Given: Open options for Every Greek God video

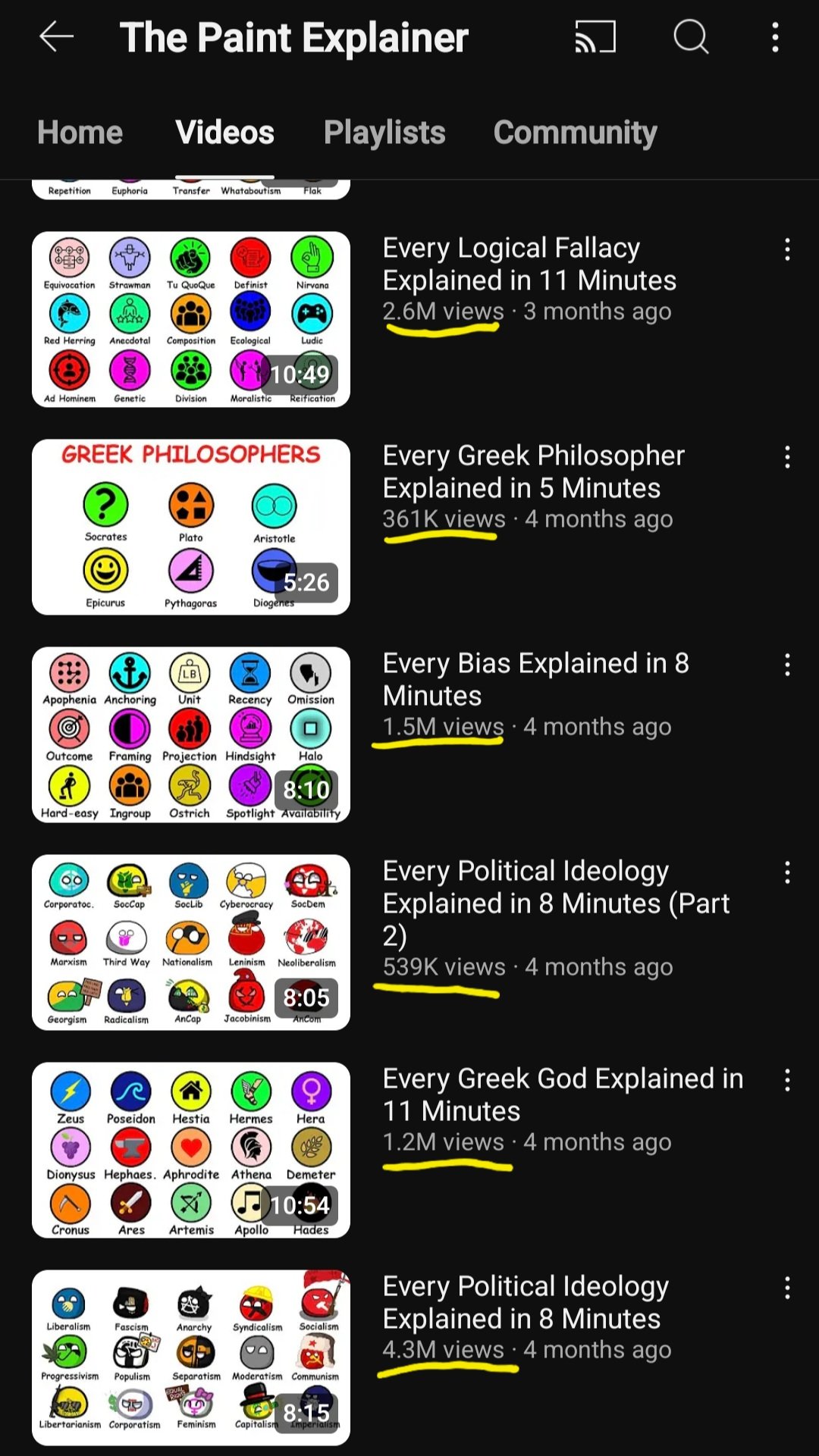Looking at the screenshot, I should click(x=787, y=1080).
